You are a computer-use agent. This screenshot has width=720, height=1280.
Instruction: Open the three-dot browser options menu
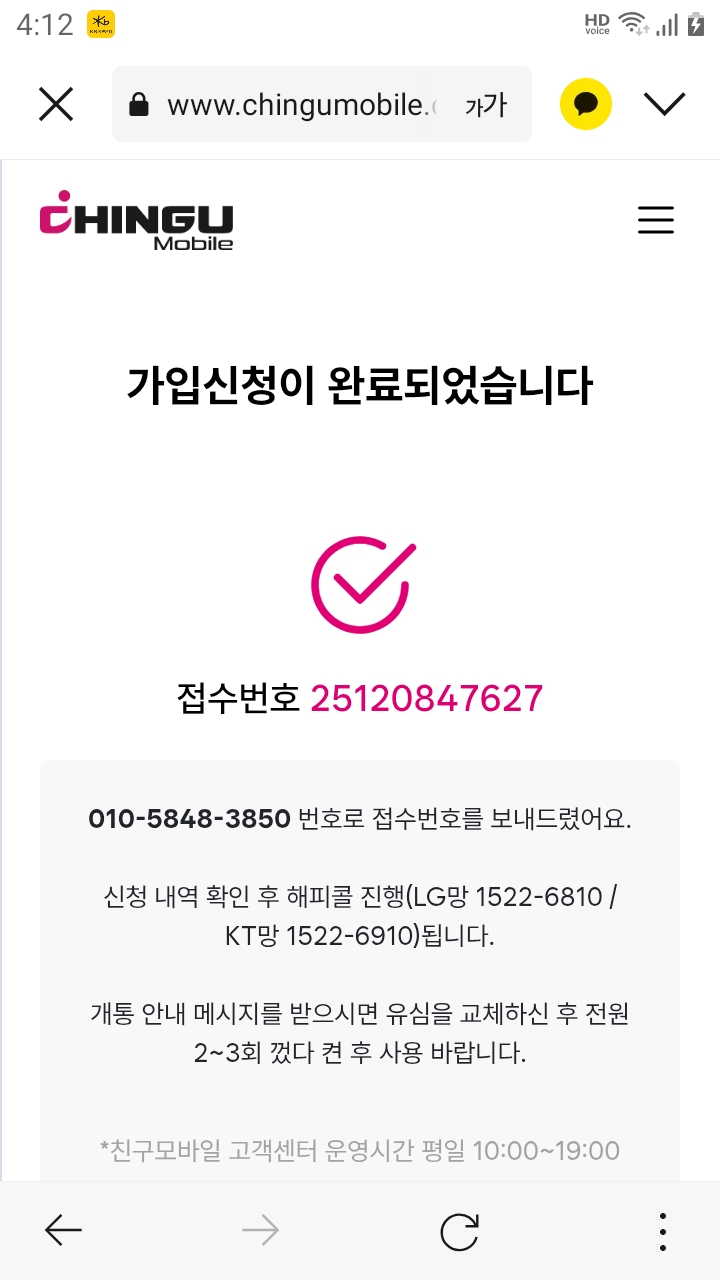[662, 1230]
